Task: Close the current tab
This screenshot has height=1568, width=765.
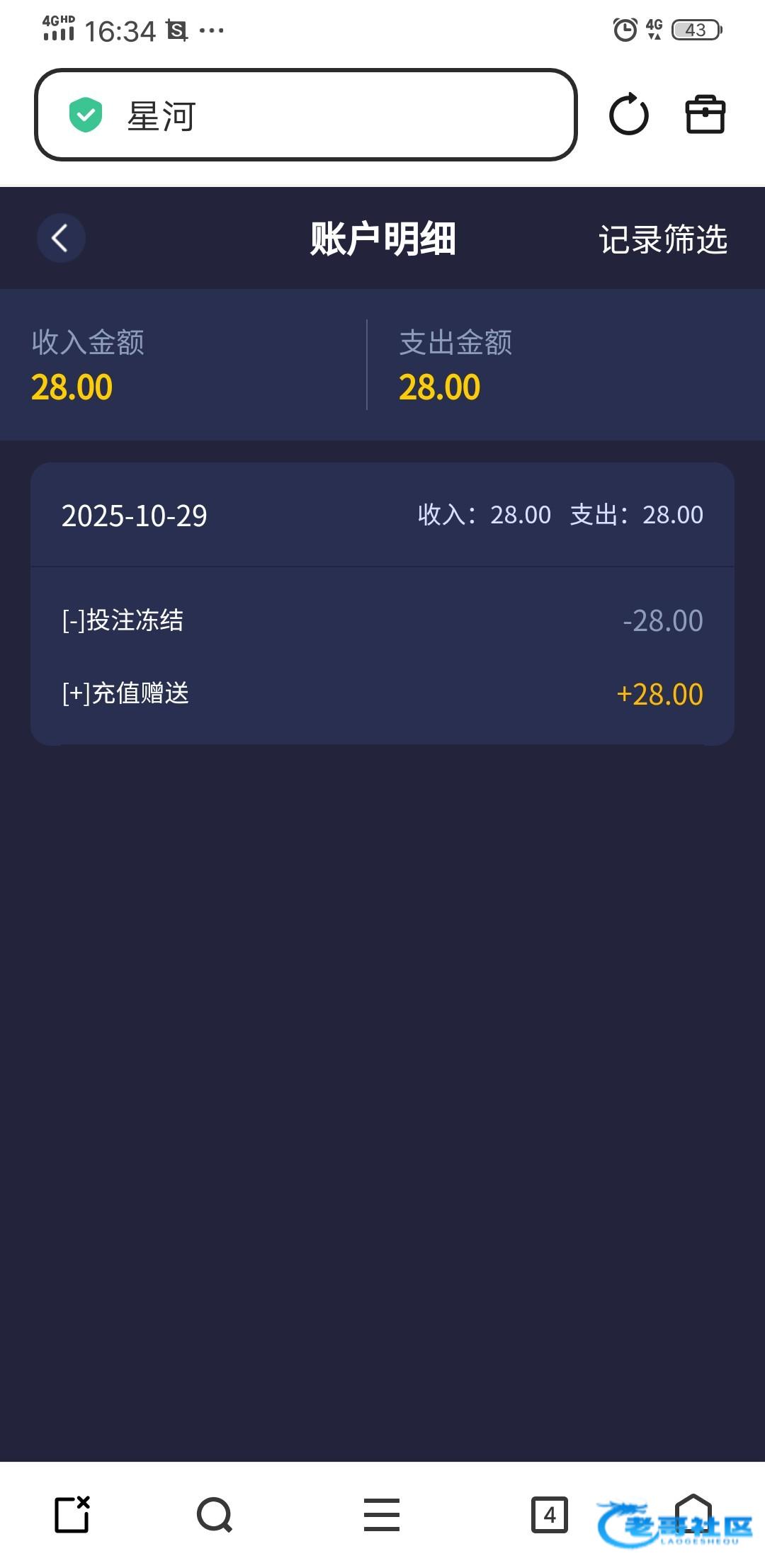Action: coord(72,1515)
